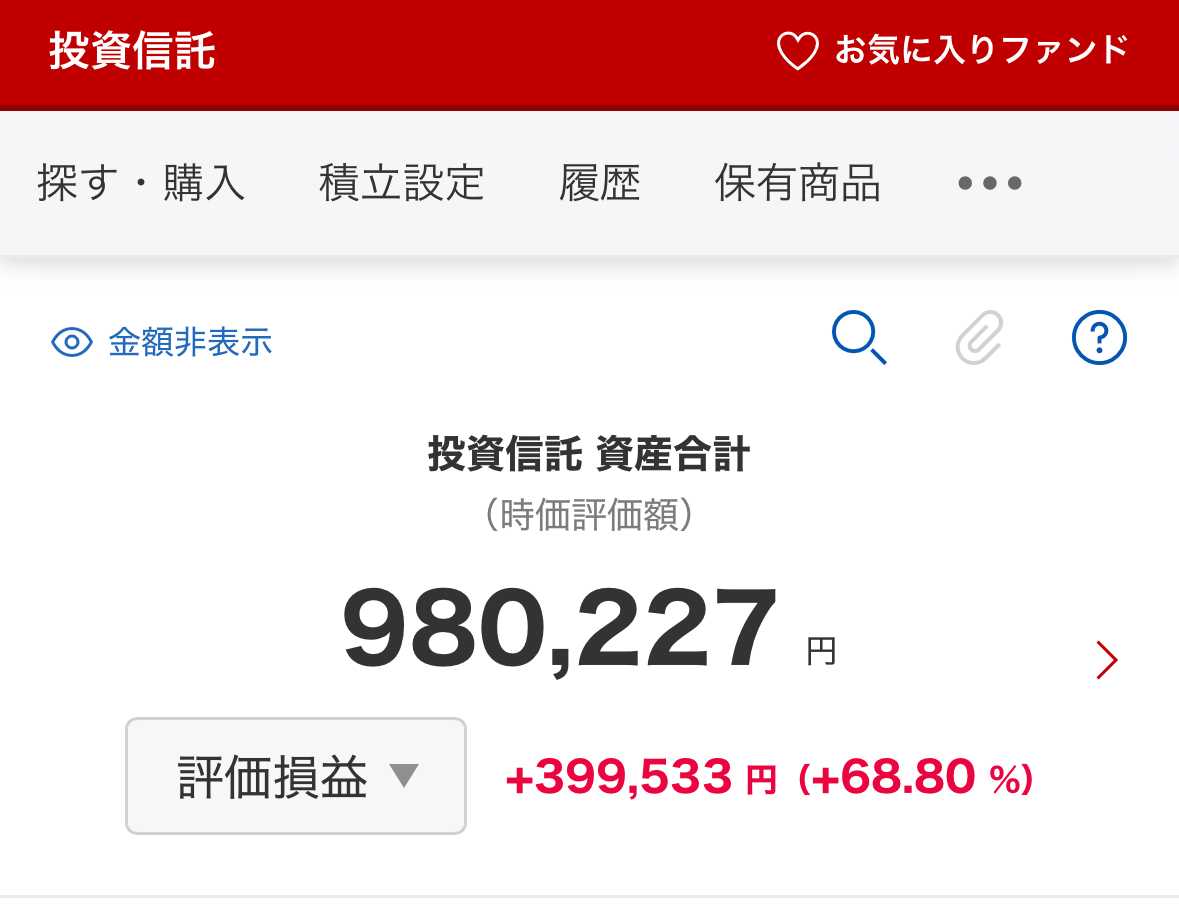Open the 積立設定 tab
Image resolution: width=1179 pixels, height=909 pixels.
pyautogui.click(x=401, y=184)
